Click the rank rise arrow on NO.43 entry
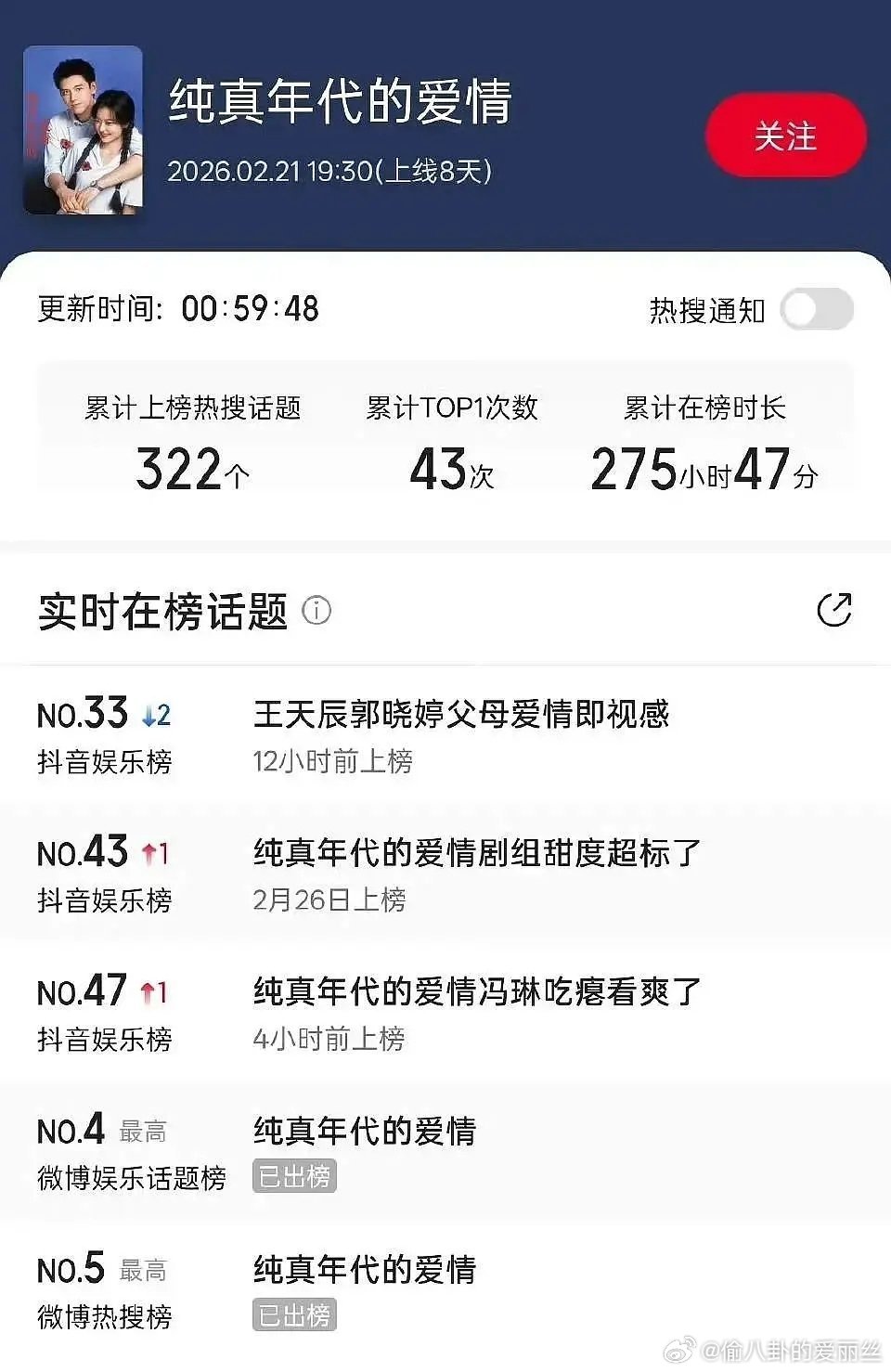Viewport: 891px width, 1372px height. pyautogui.click(x=147, y=851)
